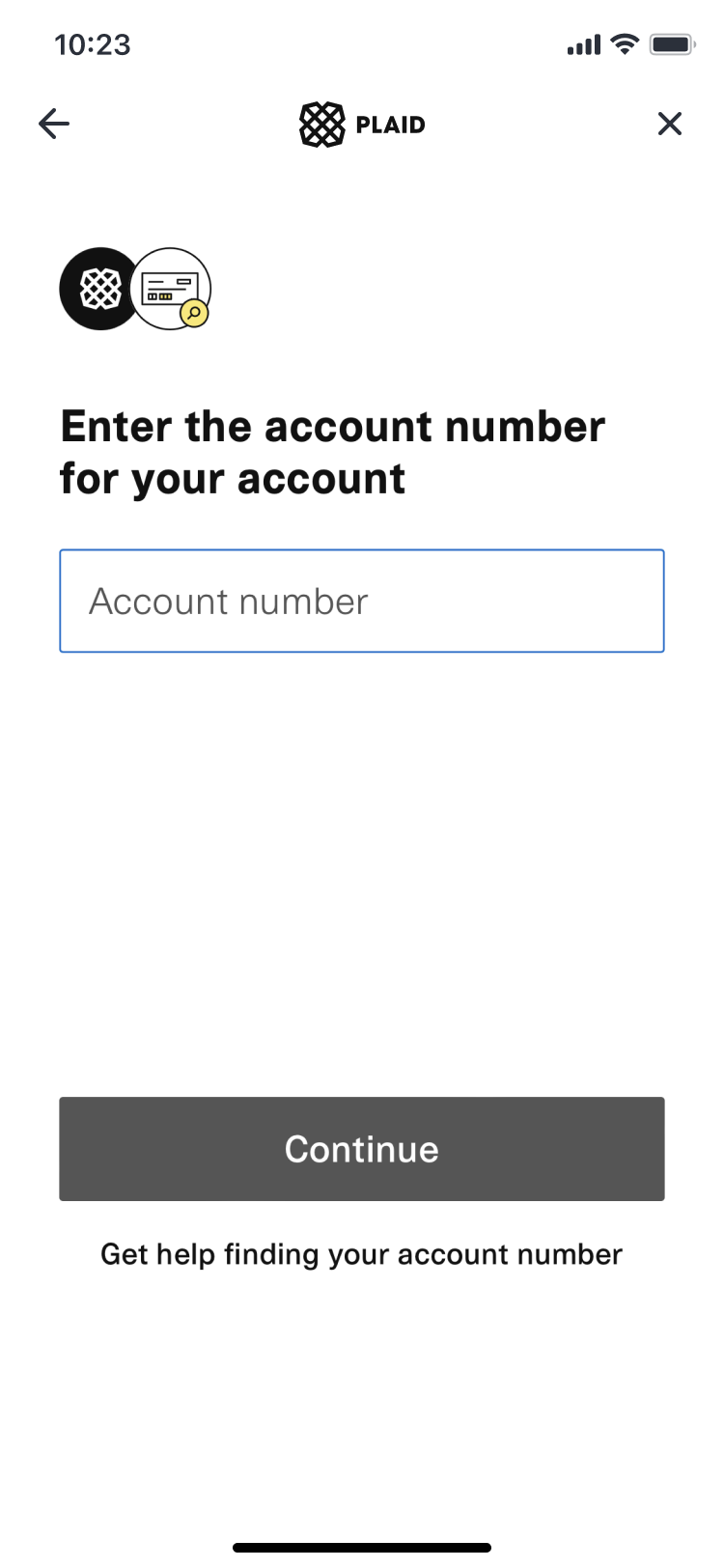Viewport: 724px width, 1568px height.
Task: Tap the Continue button
Action: (x=362, y=1149)
